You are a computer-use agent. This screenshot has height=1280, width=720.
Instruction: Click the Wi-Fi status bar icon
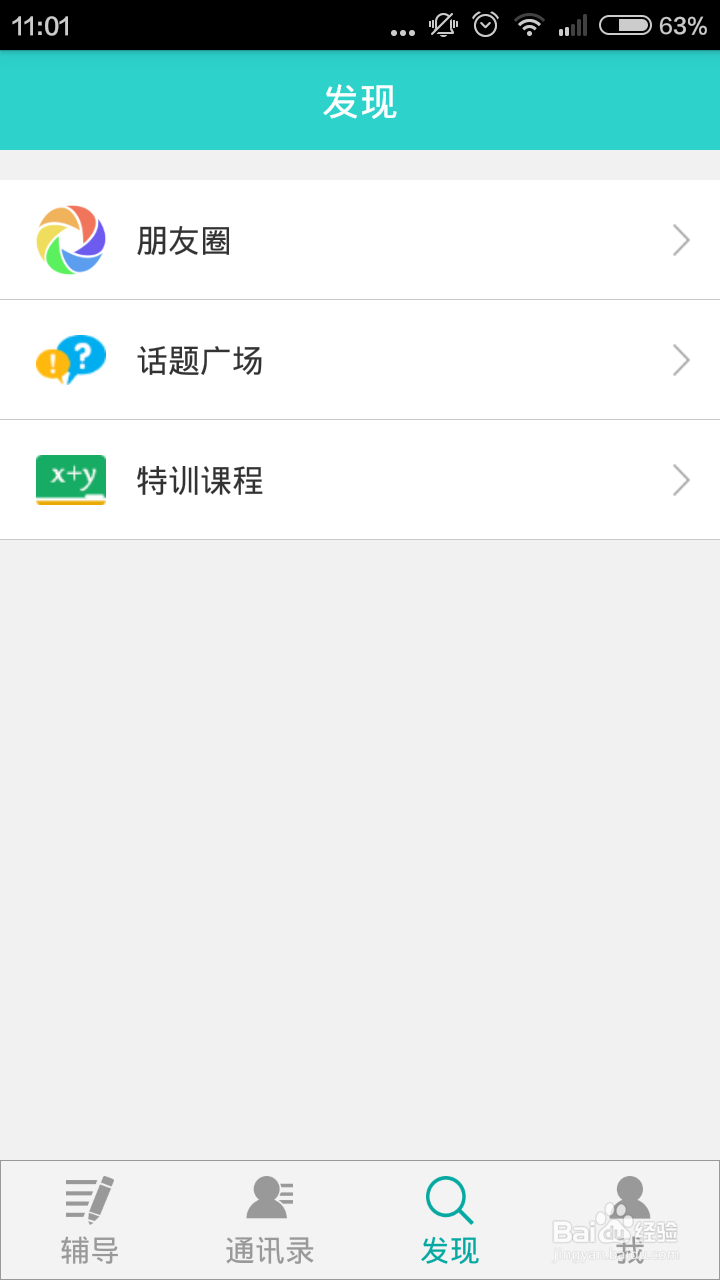[x=530, y=24]
